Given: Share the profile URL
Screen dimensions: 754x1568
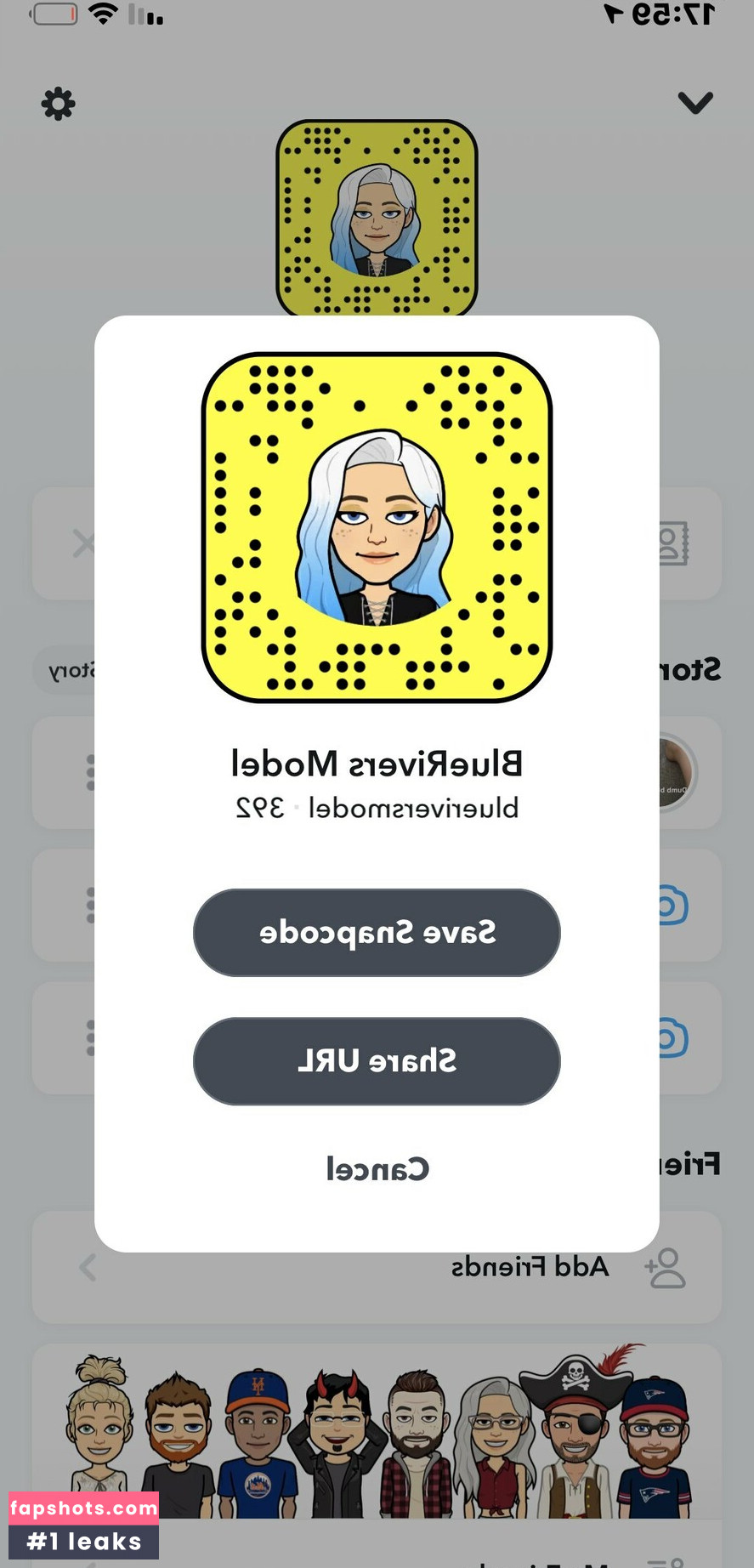Looking at the screenshot, I should click(x=377, y=1061).
